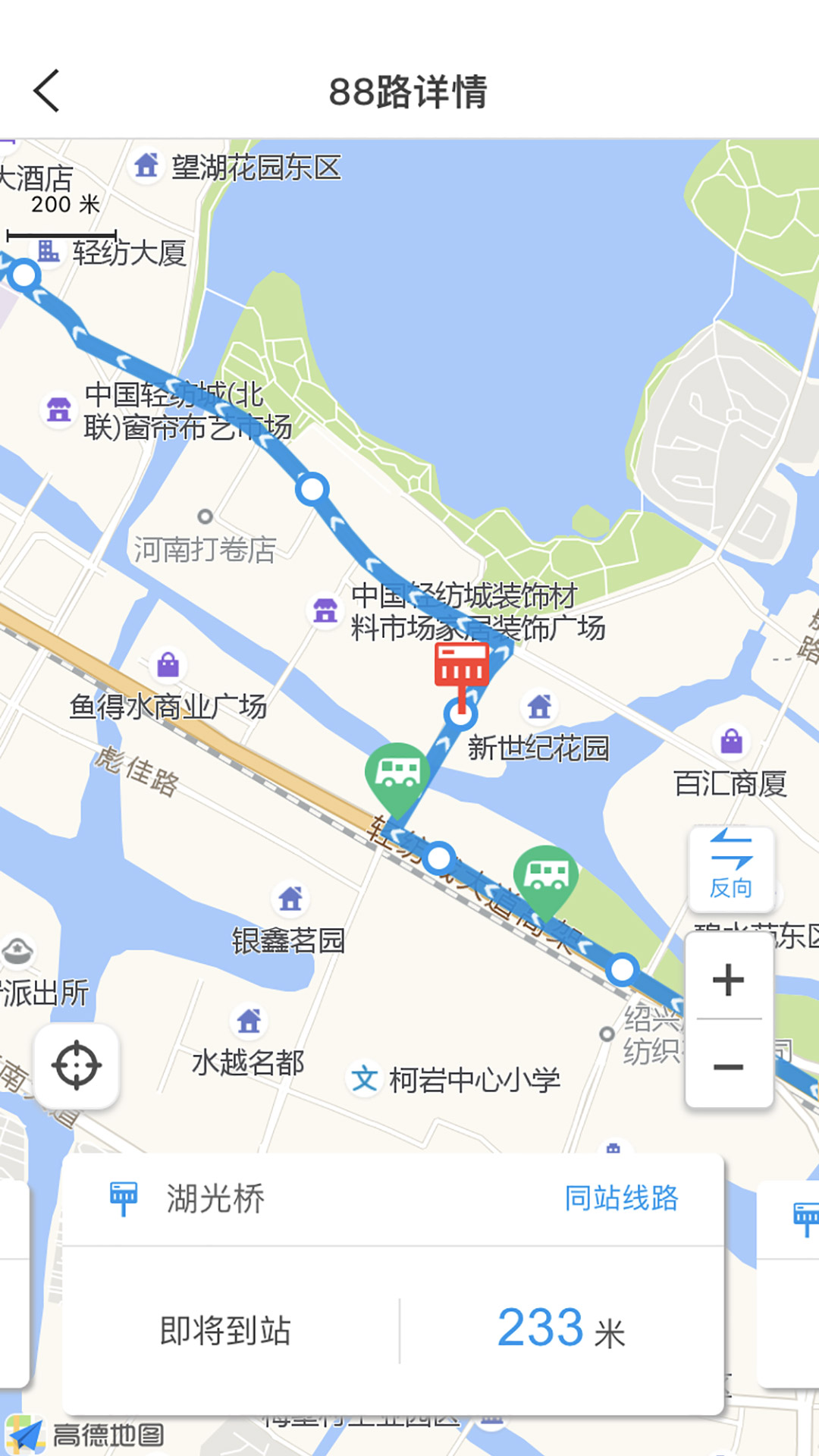Select the red 湖光桥 stop marker on the map
819x1456 pixels.
pos(461,667)
